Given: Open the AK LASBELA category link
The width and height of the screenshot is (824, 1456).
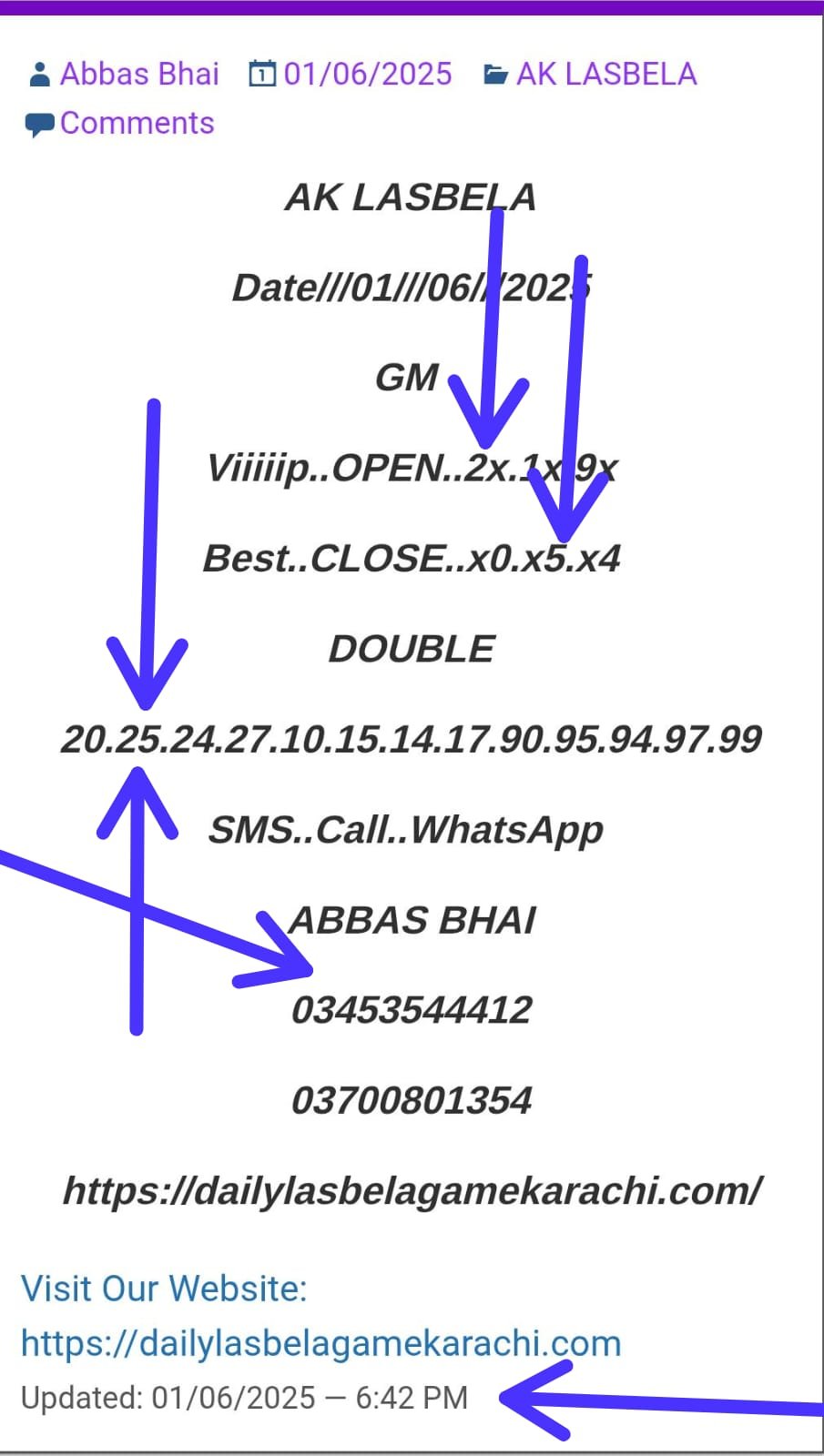Looking at the screenshot, I should pyautogui.click(x=606, y=74).
